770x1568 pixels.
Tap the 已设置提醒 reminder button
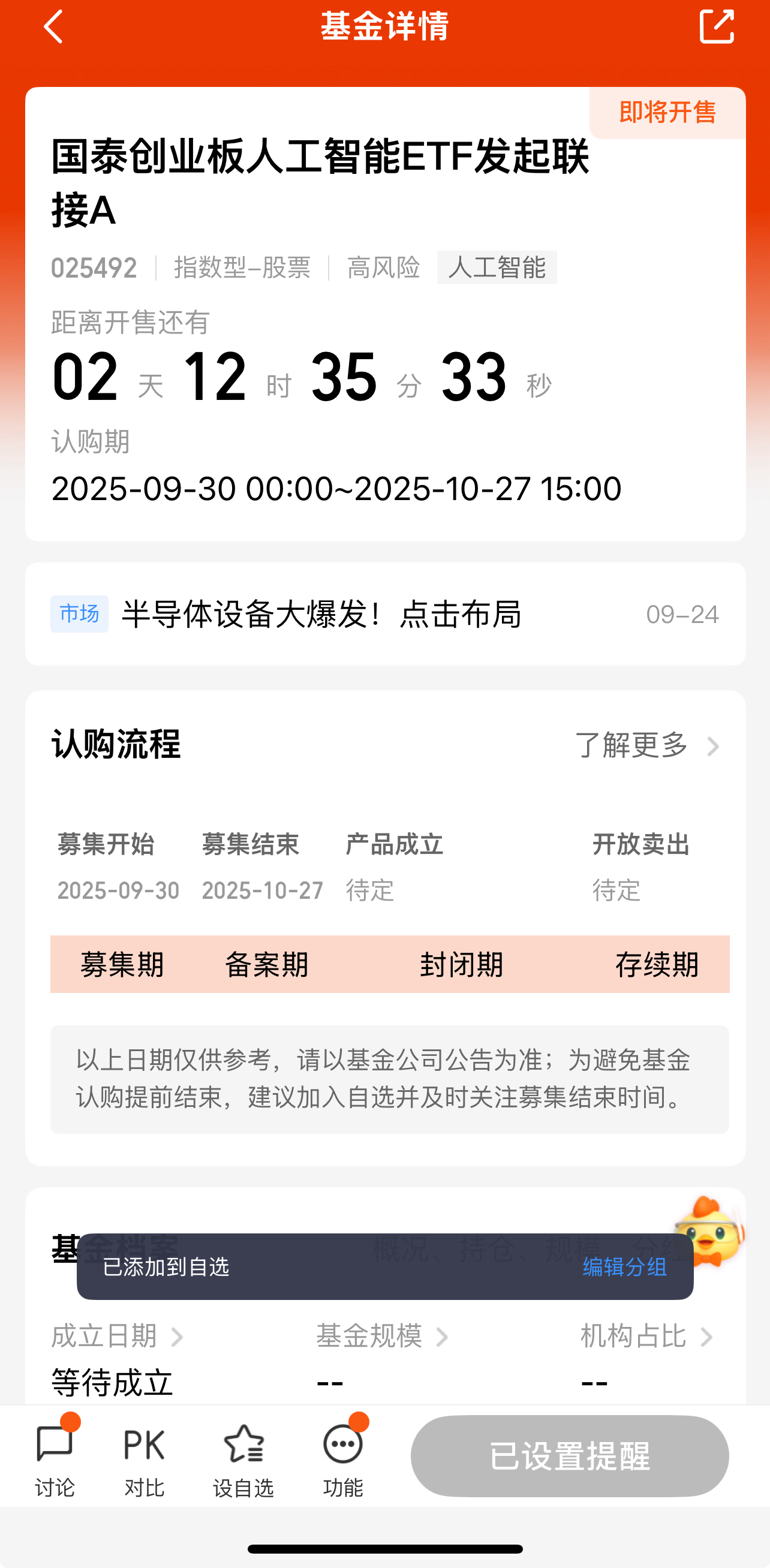[x=570, y=1456]
